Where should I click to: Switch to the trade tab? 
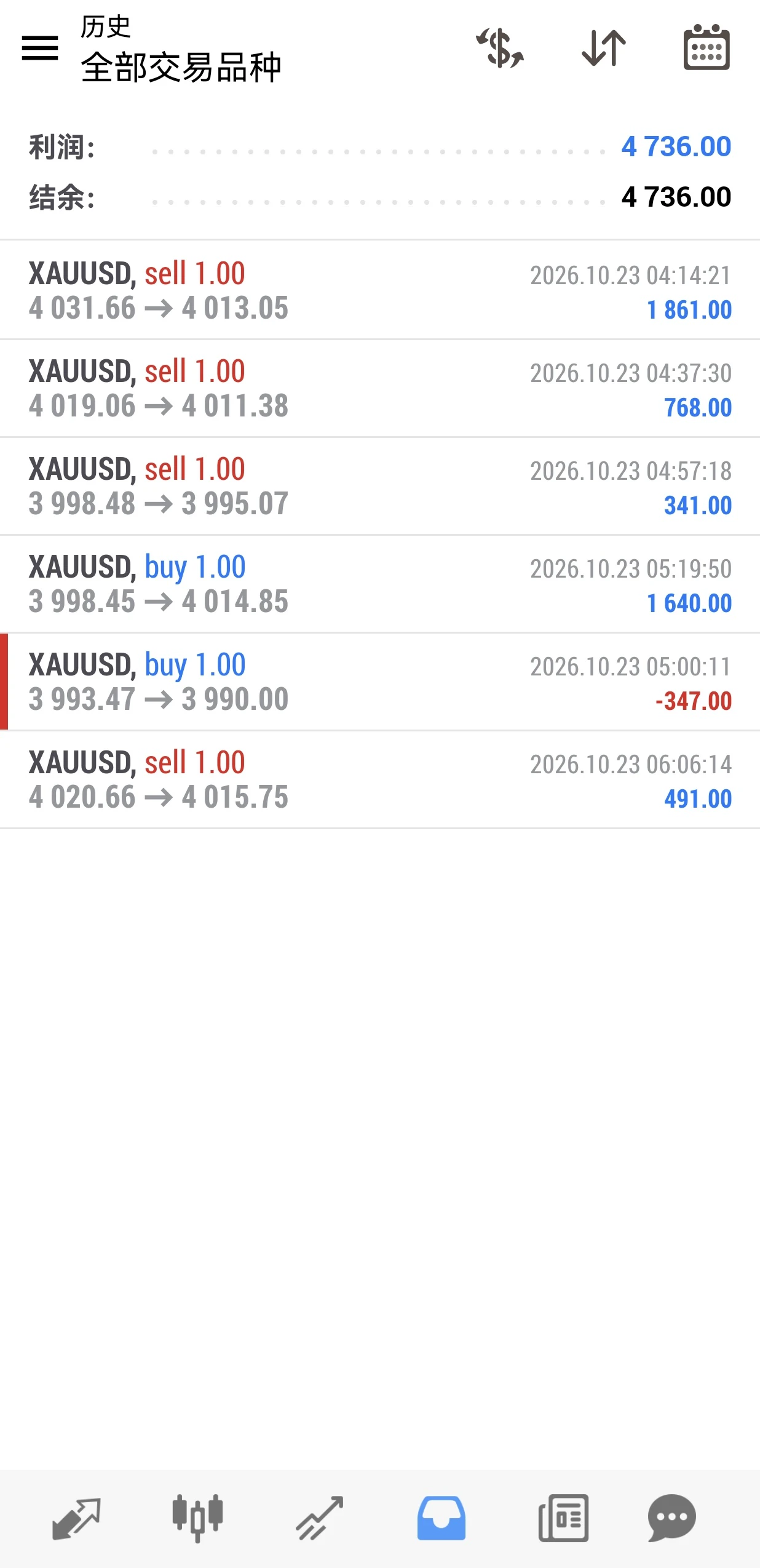tap(320, 1518)
